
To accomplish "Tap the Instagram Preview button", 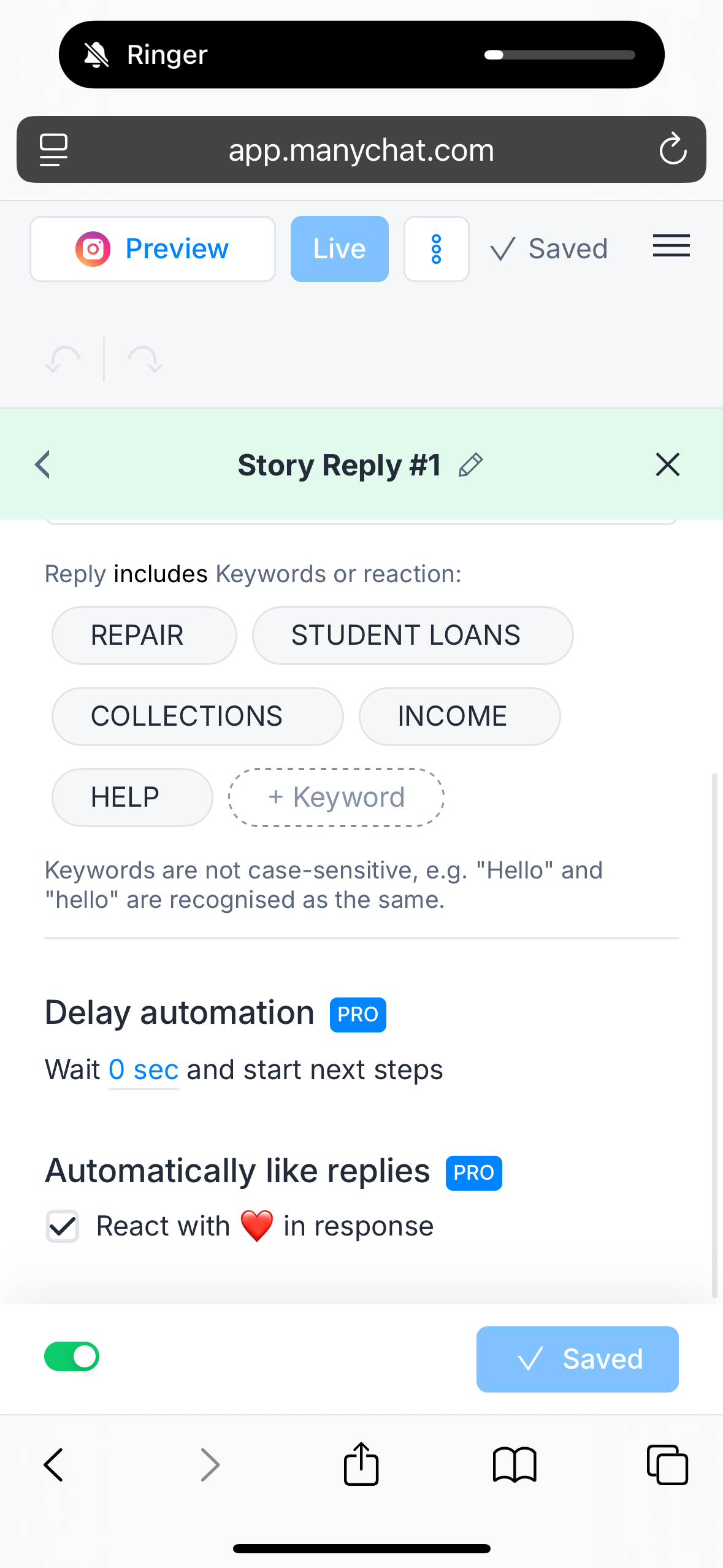I will 153,249.
